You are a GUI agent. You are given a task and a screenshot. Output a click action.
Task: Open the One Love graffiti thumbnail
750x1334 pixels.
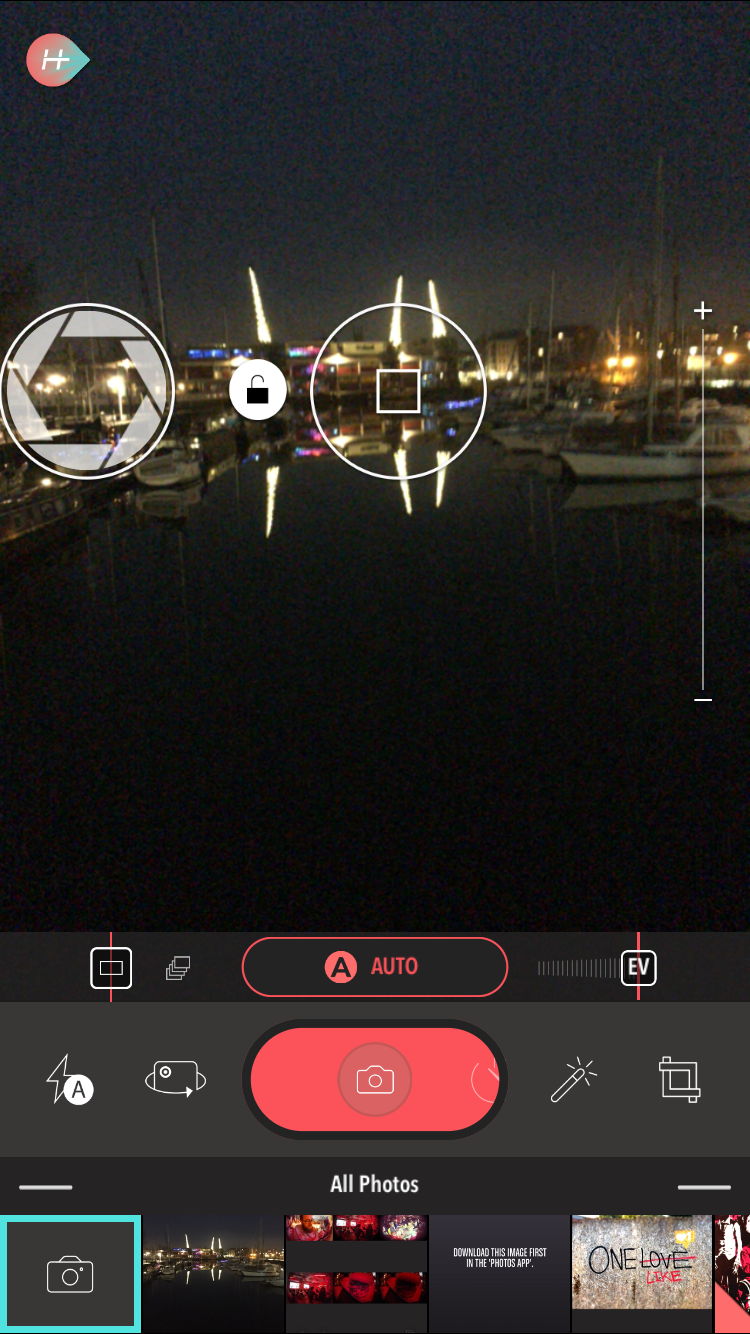coord(641,1275)
